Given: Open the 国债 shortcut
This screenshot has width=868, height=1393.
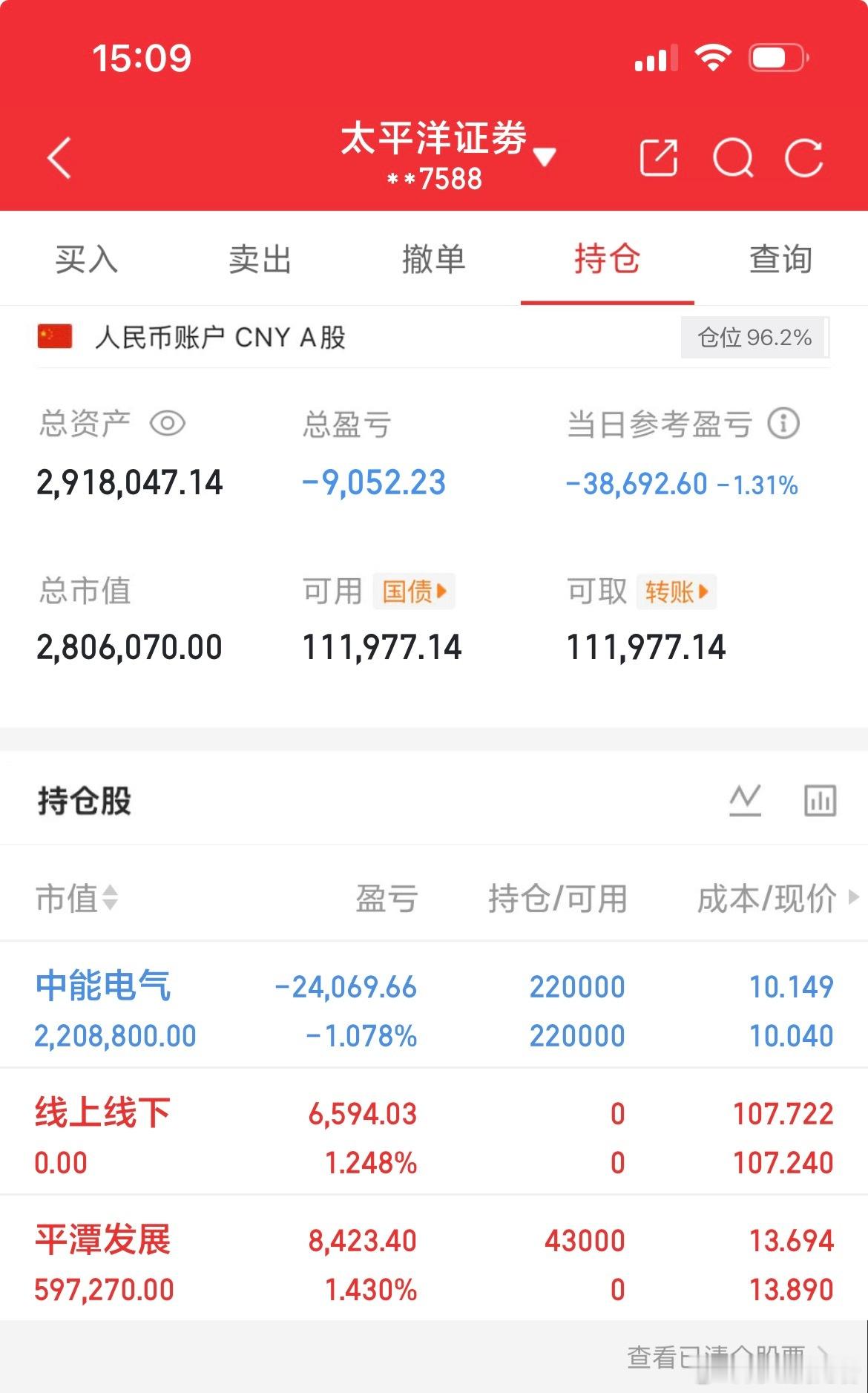Looking at the screenshot, I should (x=414, y=591).
